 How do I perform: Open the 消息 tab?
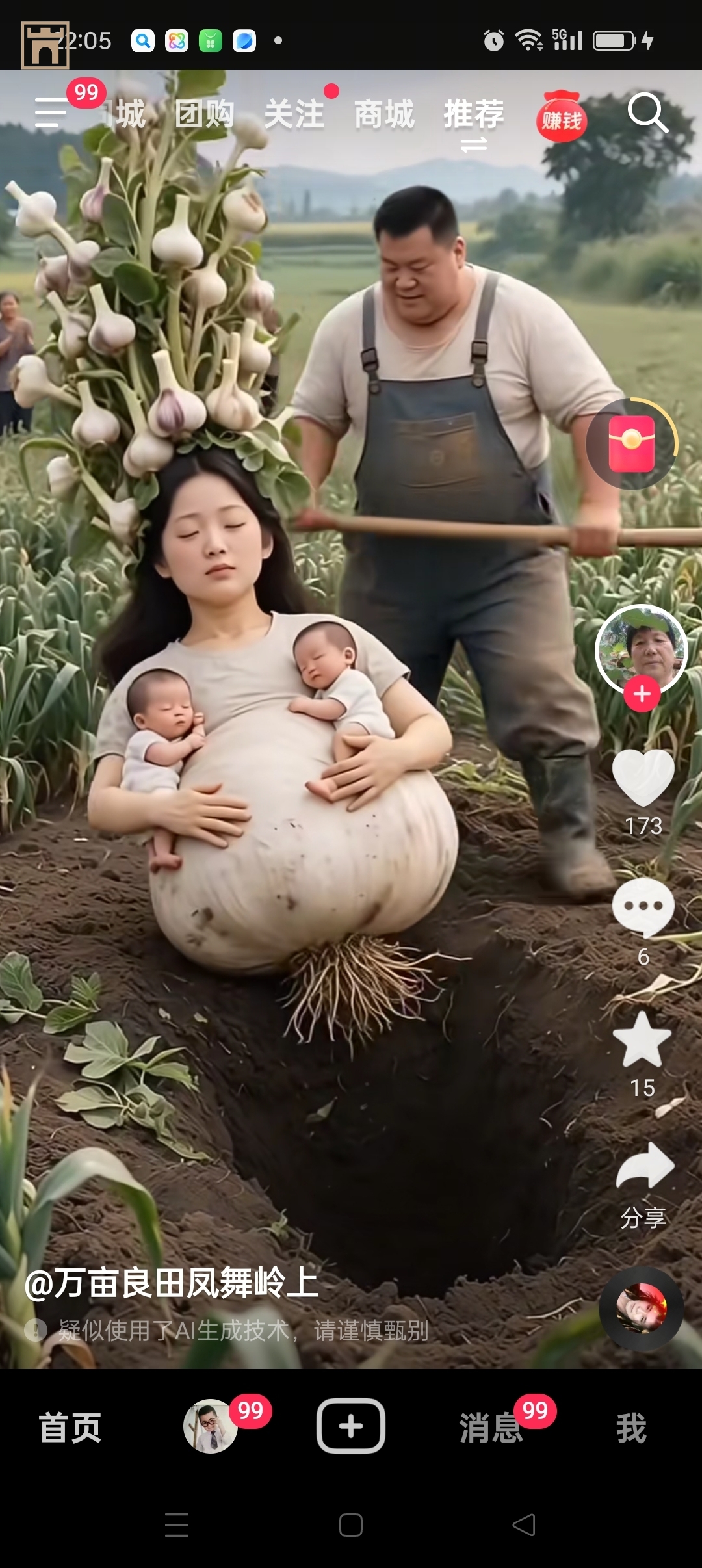pos(491,1428)
